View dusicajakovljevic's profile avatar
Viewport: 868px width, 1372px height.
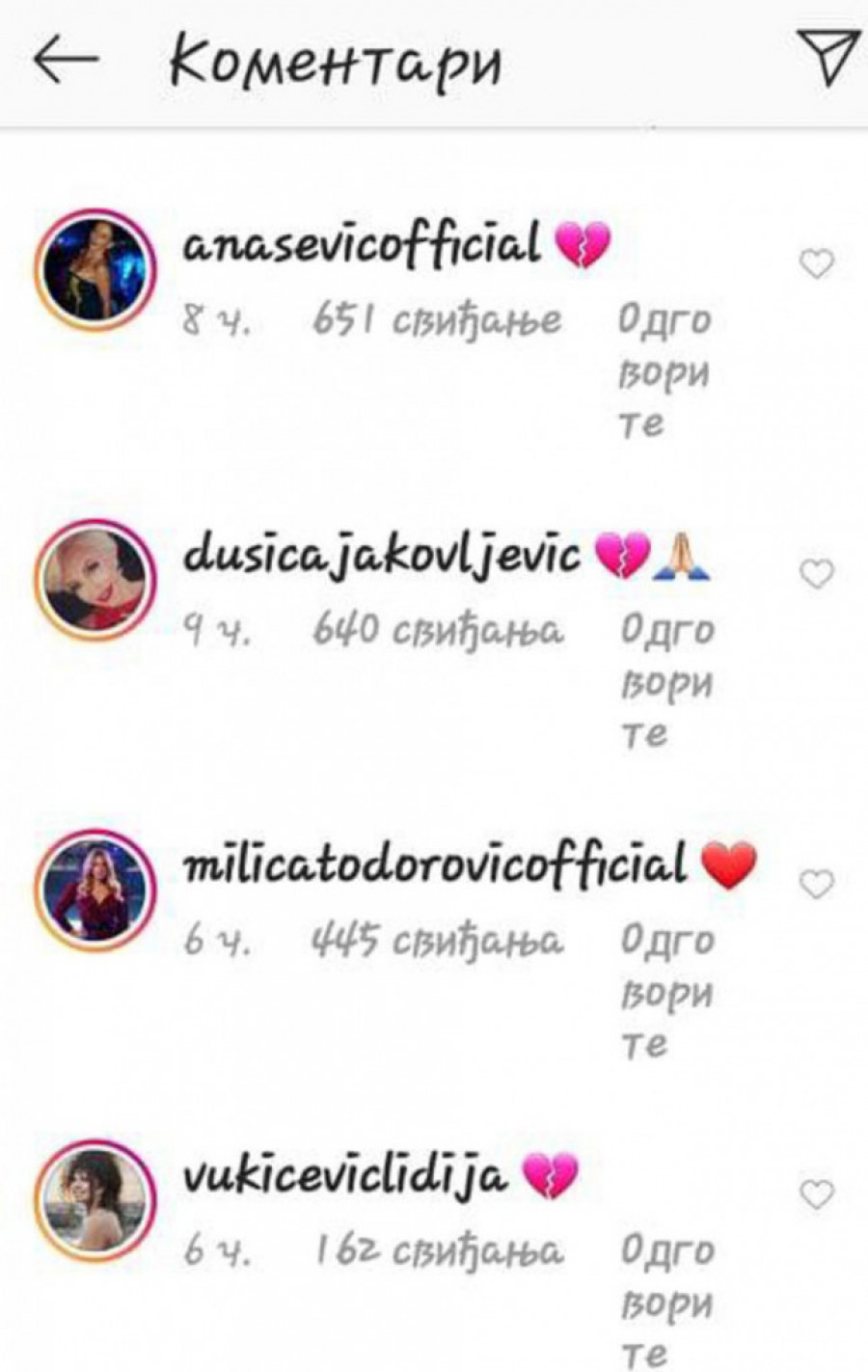(95, 579)
